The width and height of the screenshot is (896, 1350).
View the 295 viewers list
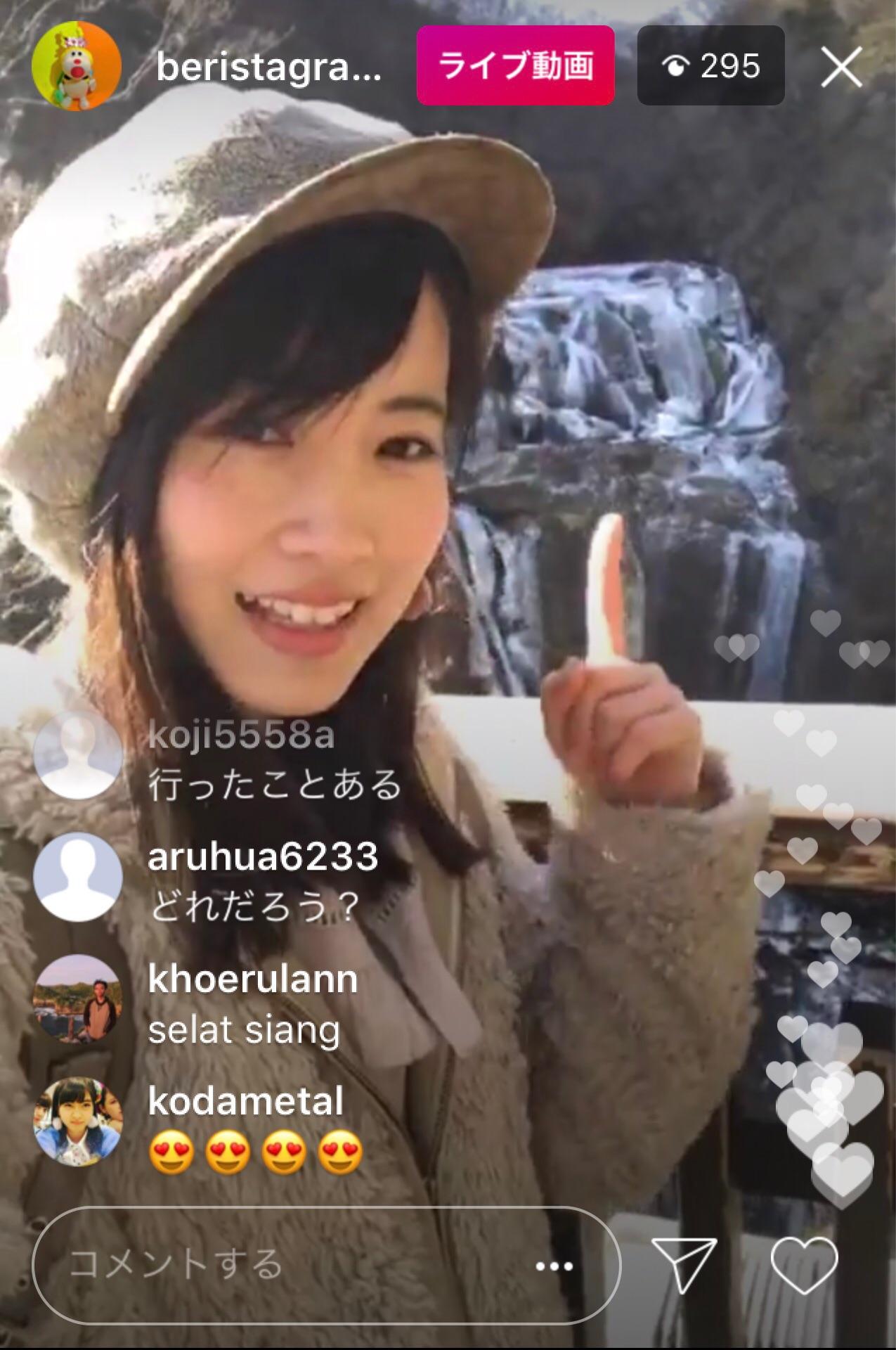pyautogui.click(x=710, y=66)
